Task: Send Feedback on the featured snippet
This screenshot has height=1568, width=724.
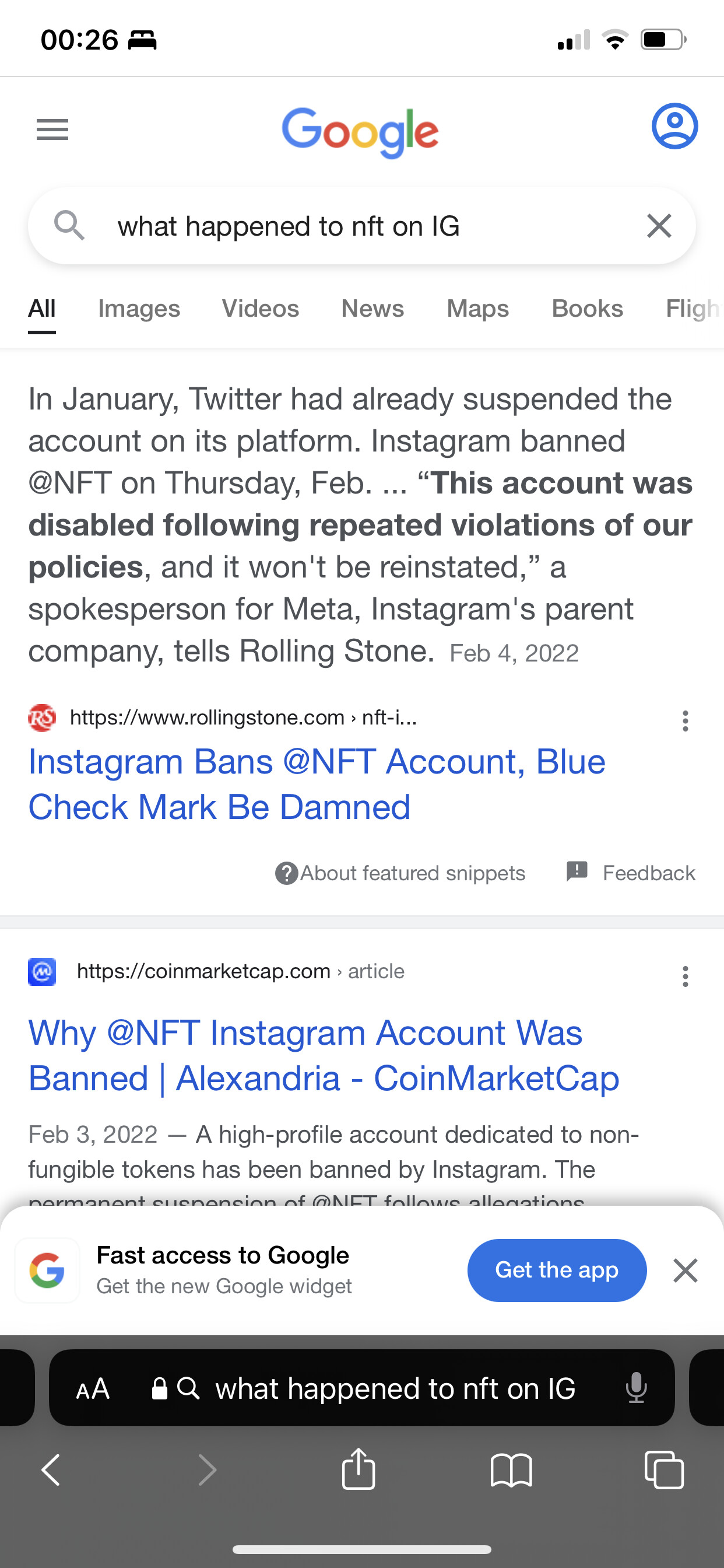Action: (630, 873)
